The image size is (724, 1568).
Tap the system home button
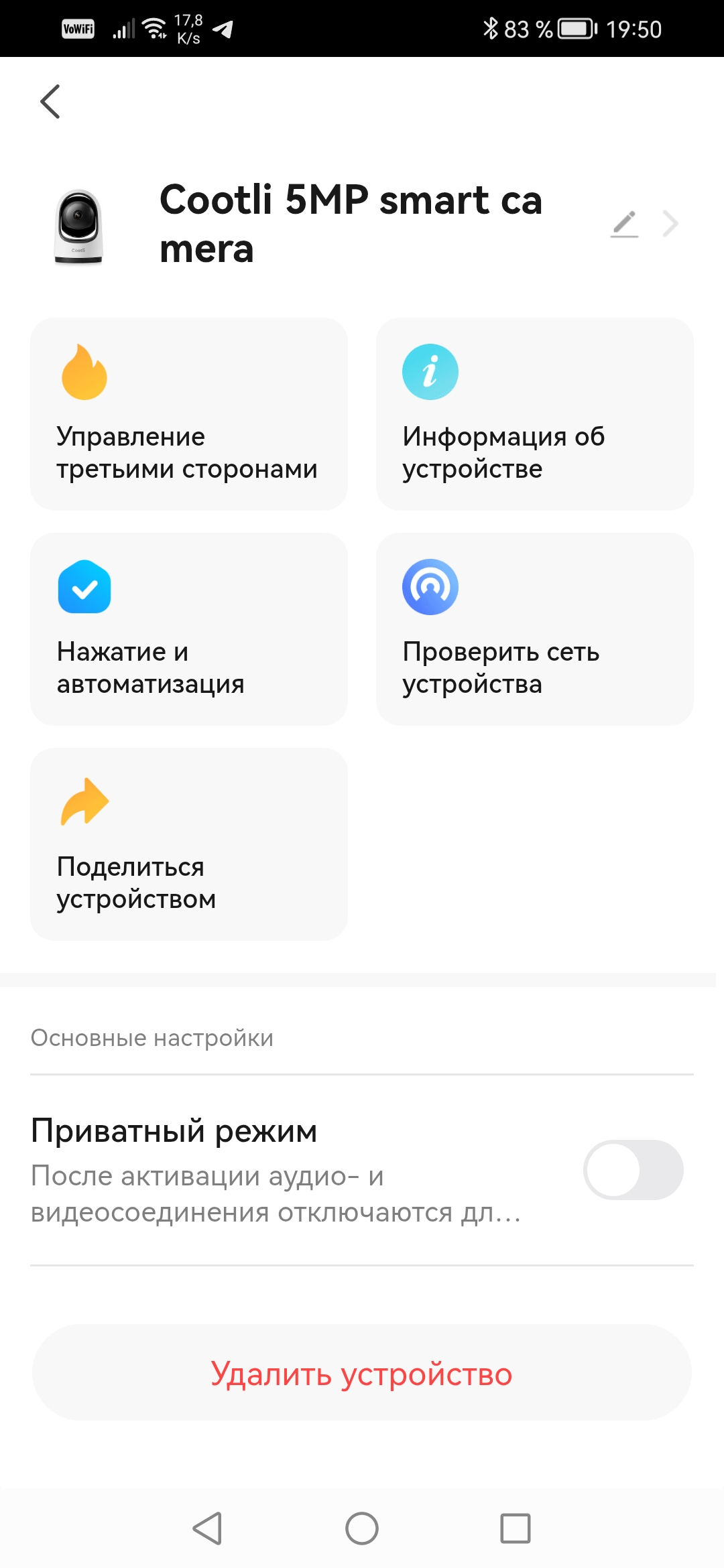click(x=362, y=1528)
